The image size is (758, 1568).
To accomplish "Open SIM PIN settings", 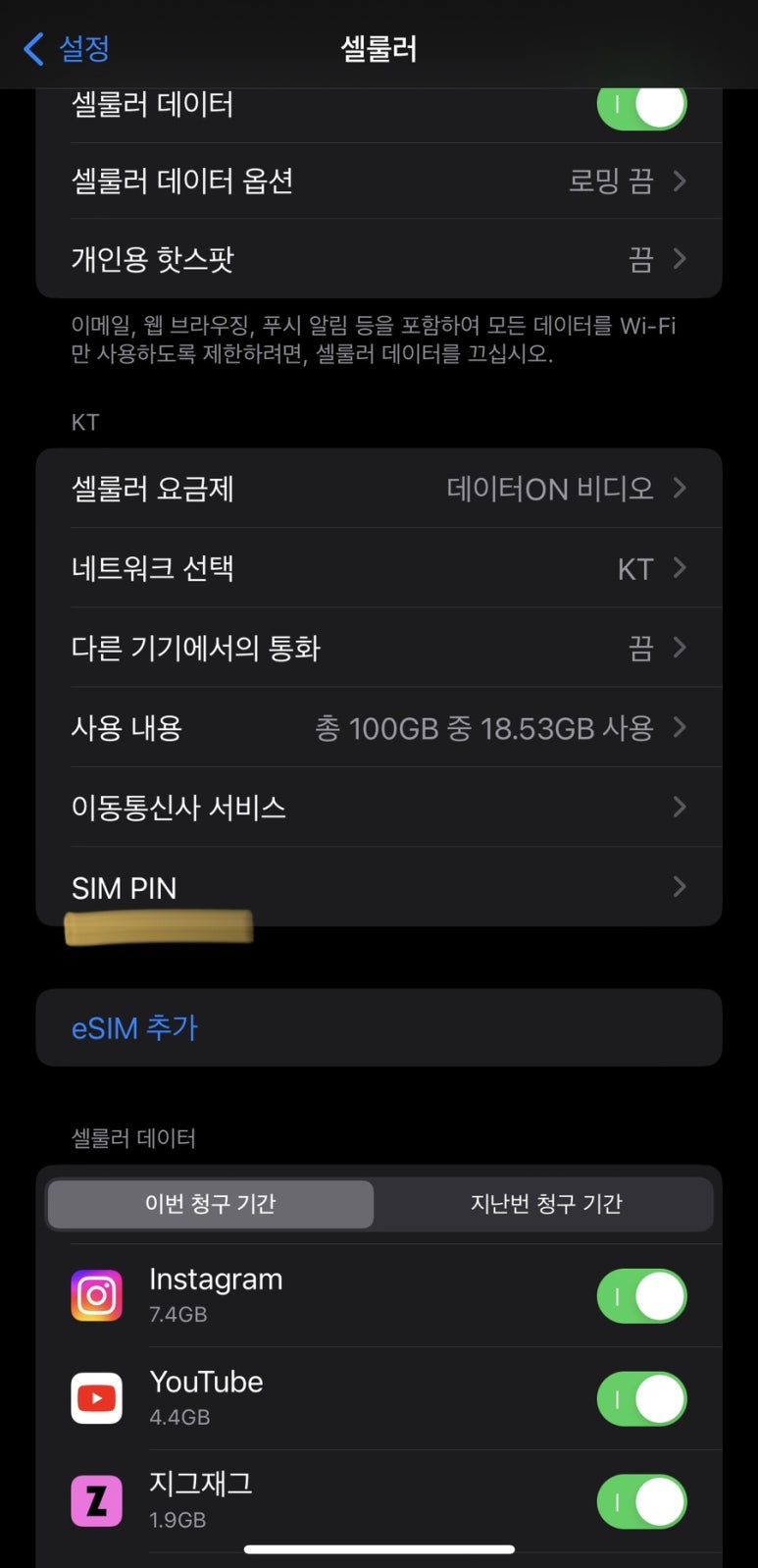I will click(379, 887).
